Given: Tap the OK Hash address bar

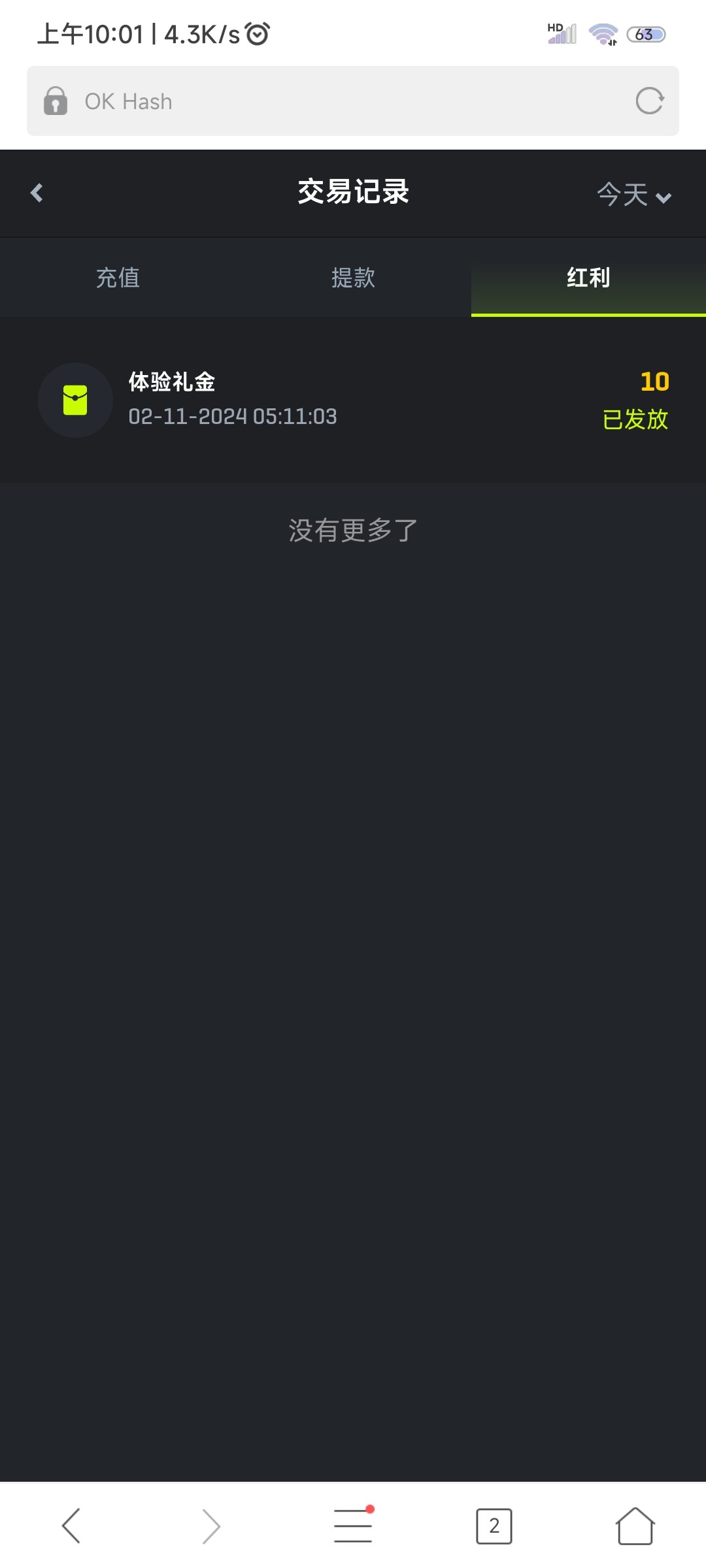Looking at the screenshot, I should [327, 101].
